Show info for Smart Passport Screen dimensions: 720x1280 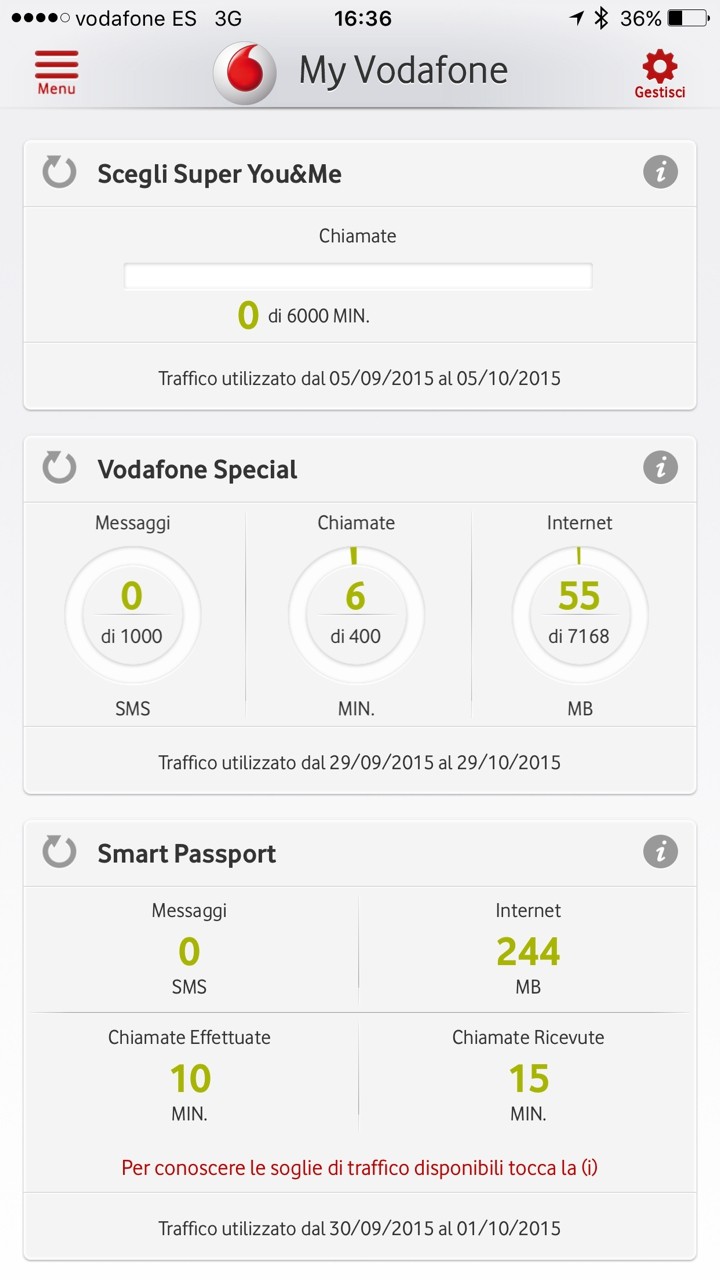[660, 852]
